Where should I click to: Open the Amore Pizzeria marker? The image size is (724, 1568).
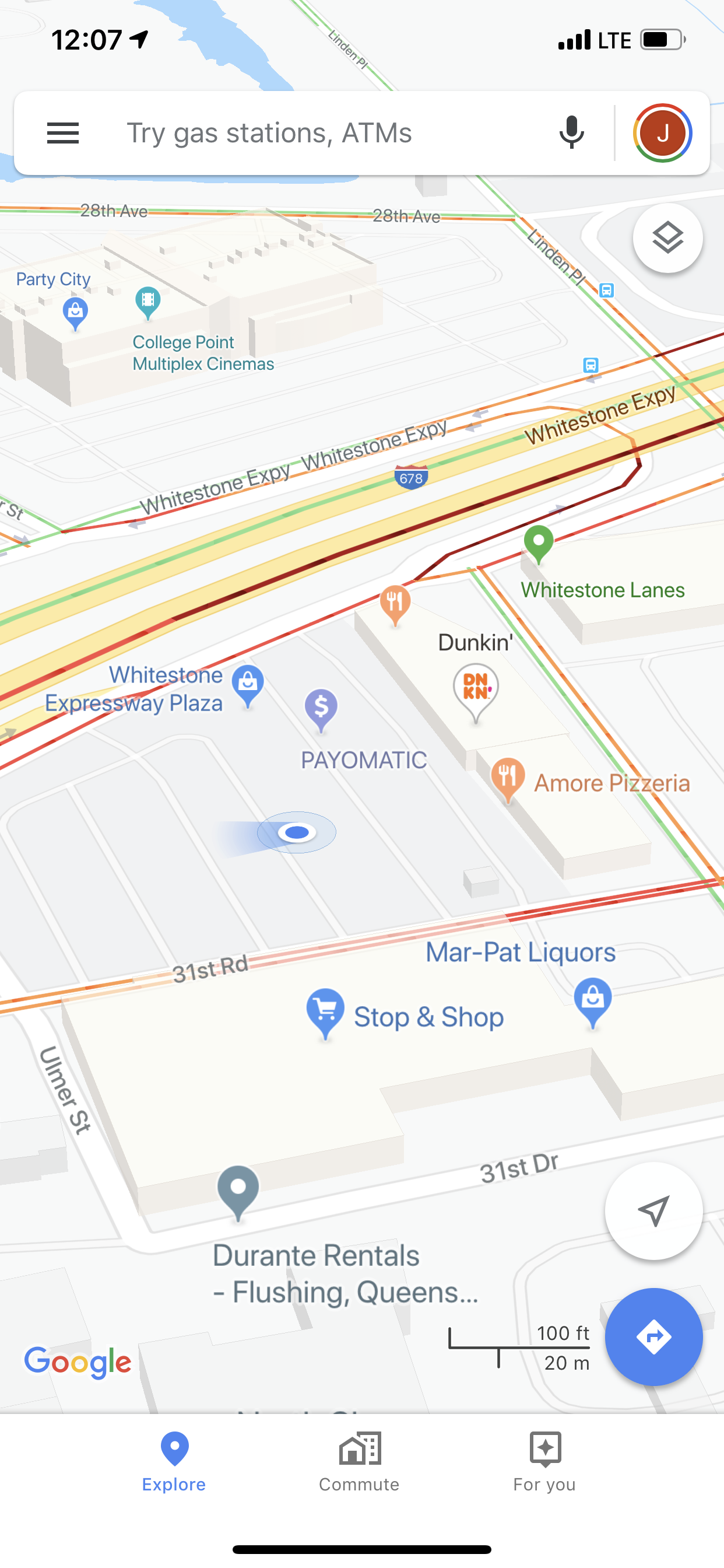tap(507, 776)
